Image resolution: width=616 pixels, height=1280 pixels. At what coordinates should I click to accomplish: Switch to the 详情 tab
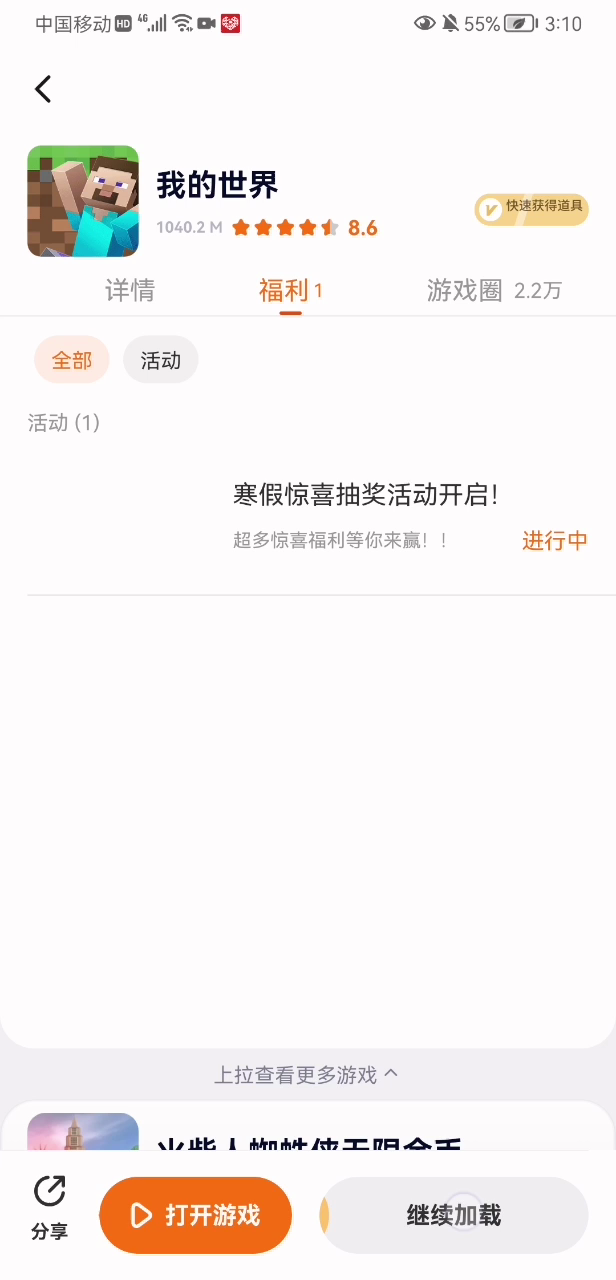[130, 291]
